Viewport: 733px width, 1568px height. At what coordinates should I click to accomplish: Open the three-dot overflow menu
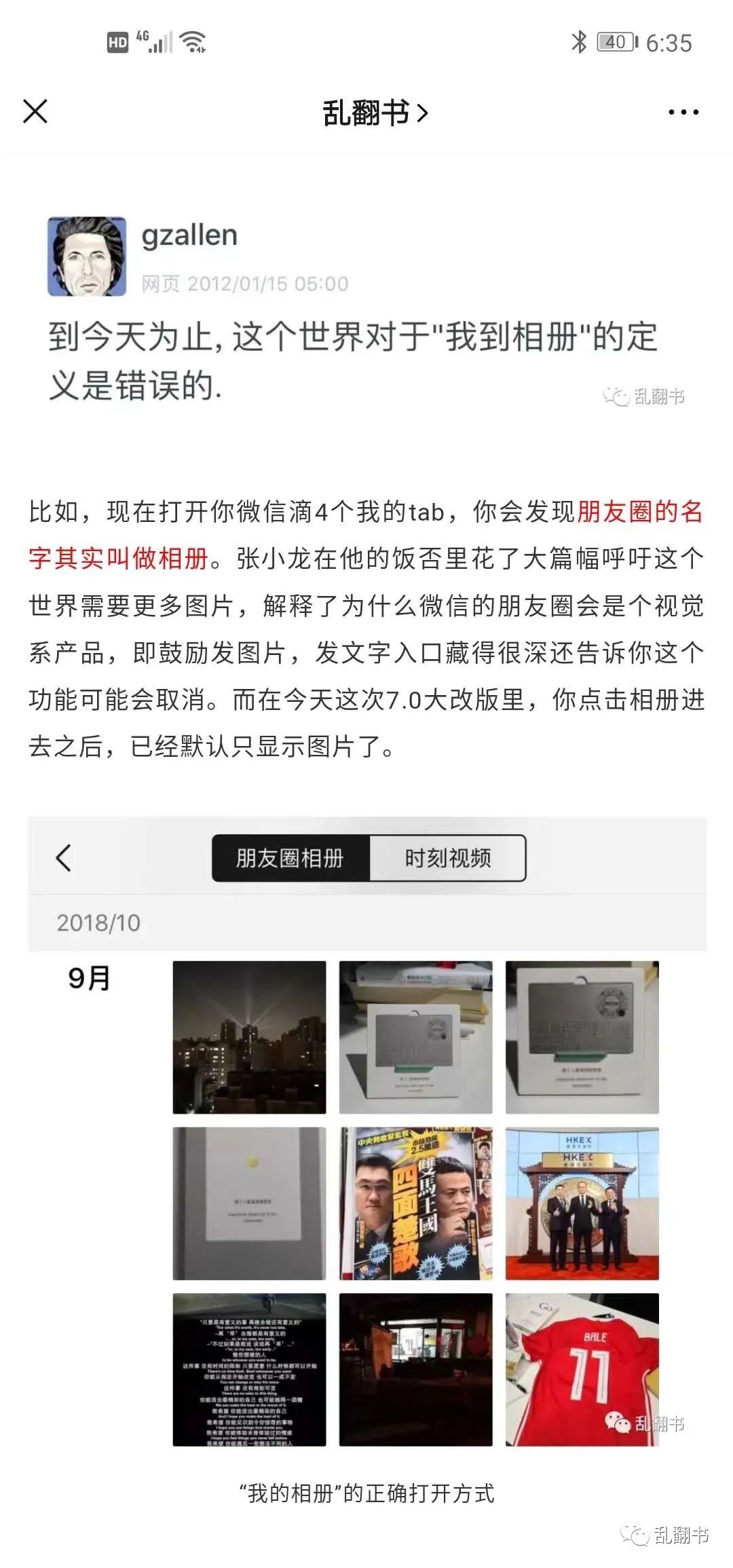click(x=683, y=113)
